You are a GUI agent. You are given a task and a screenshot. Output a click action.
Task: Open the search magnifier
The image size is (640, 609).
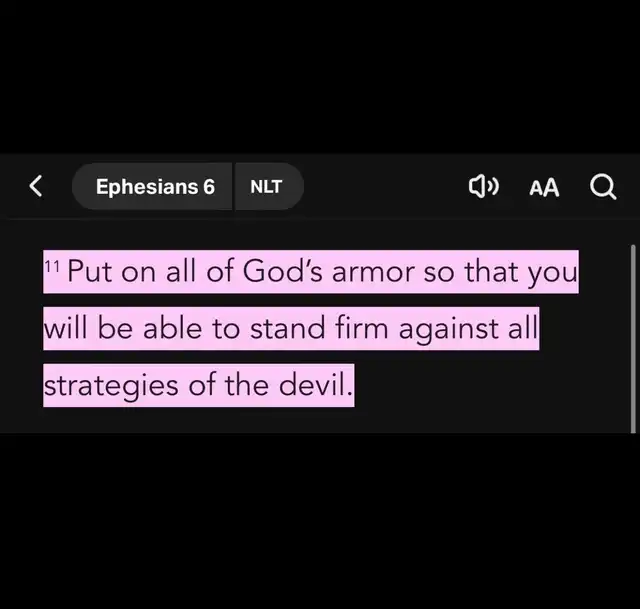tap(603, 187)
